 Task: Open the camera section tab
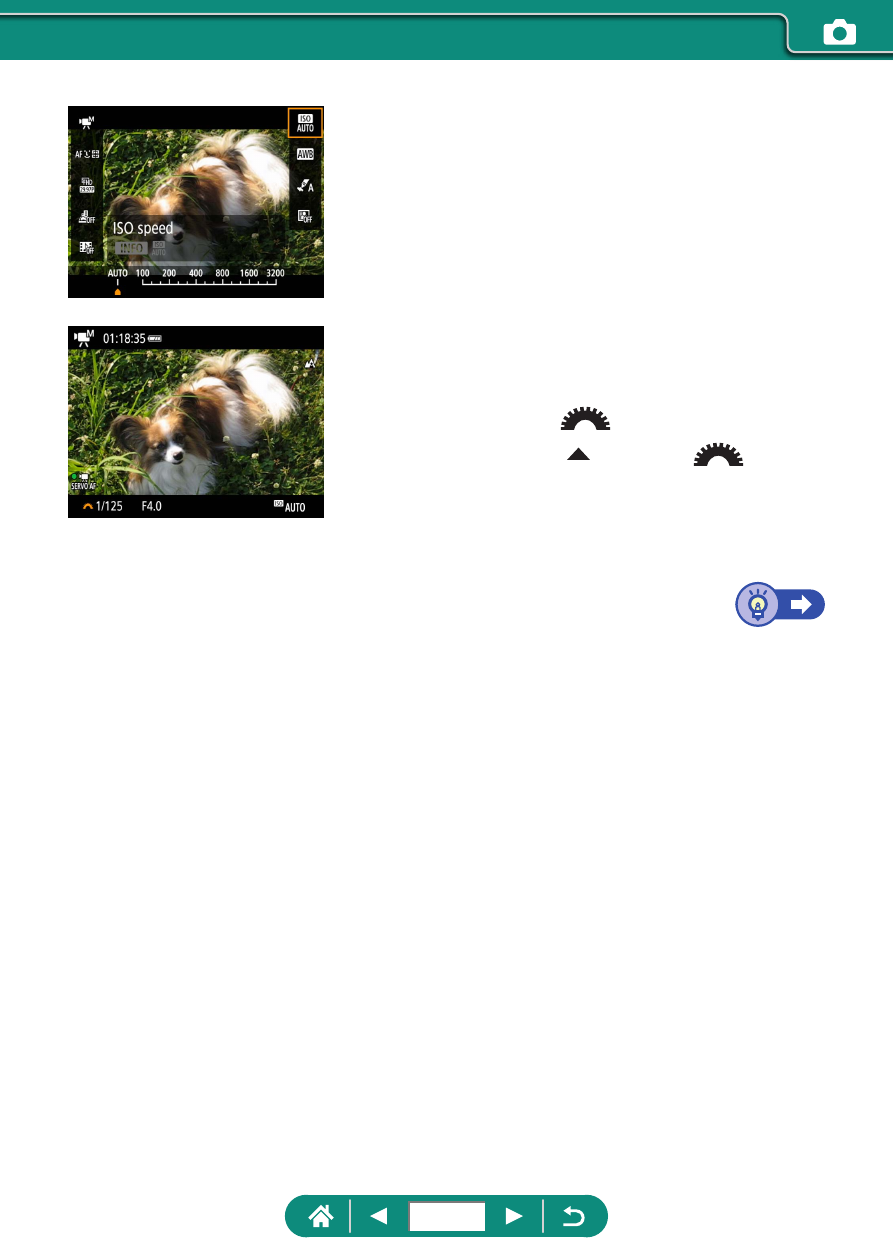coord(838,33)
